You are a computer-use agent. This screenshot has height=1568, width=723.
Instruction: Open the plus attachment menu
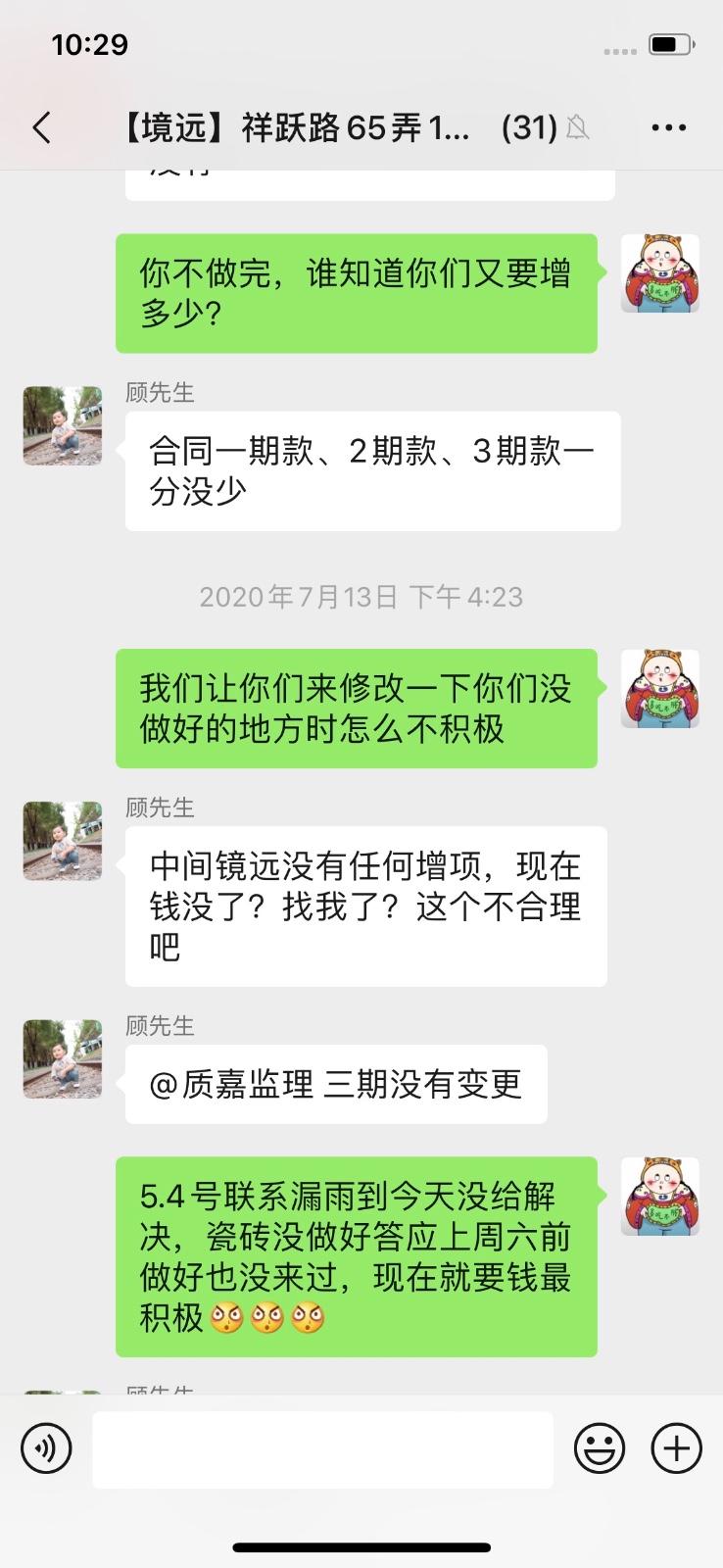point(677,1448)
